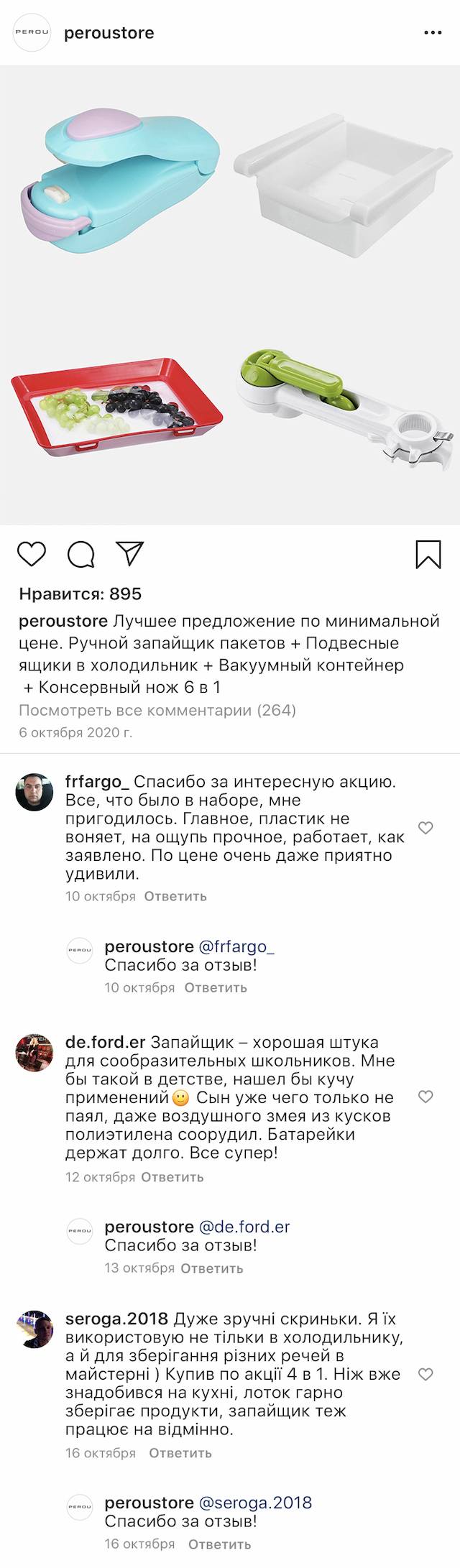Viewport: 460px width, 1568px height.
Task: Reply to peroustore's 13 октября response
Action: coord(212,1268)
